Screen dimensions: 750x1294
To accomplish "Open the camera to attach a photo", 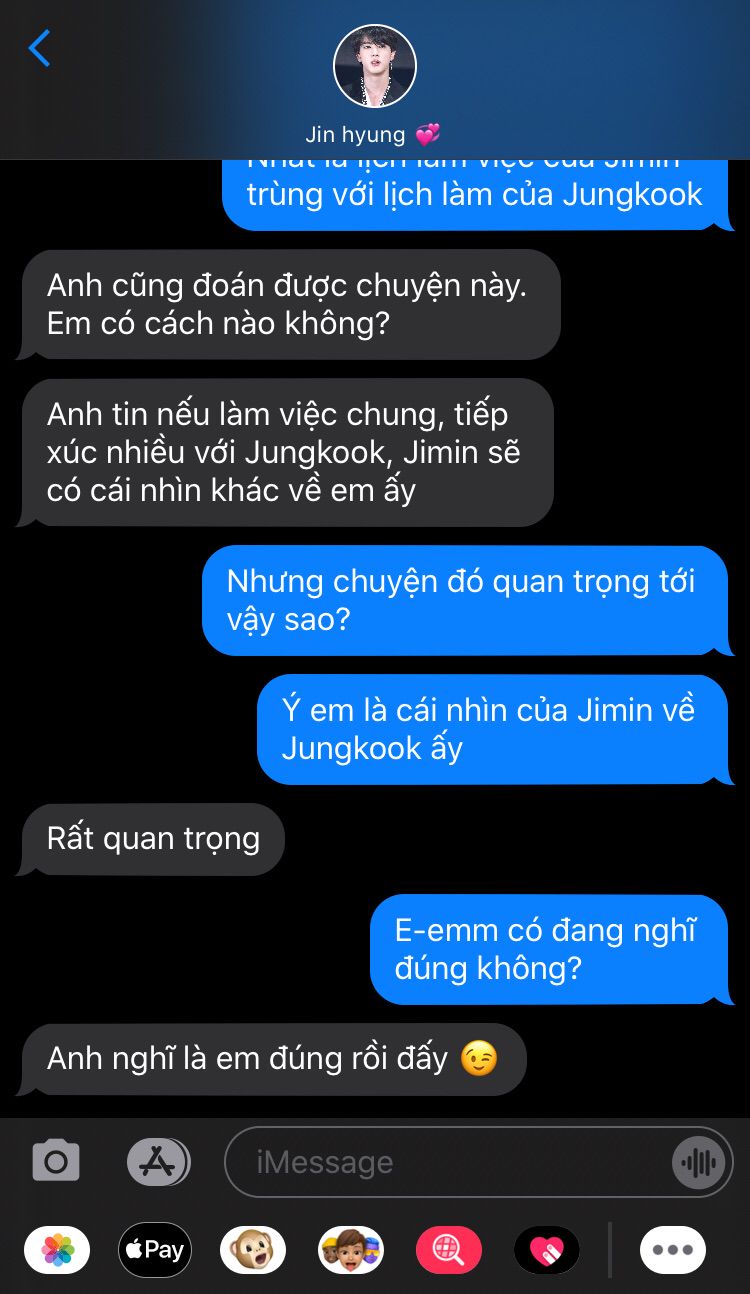I will (56, 1162).
